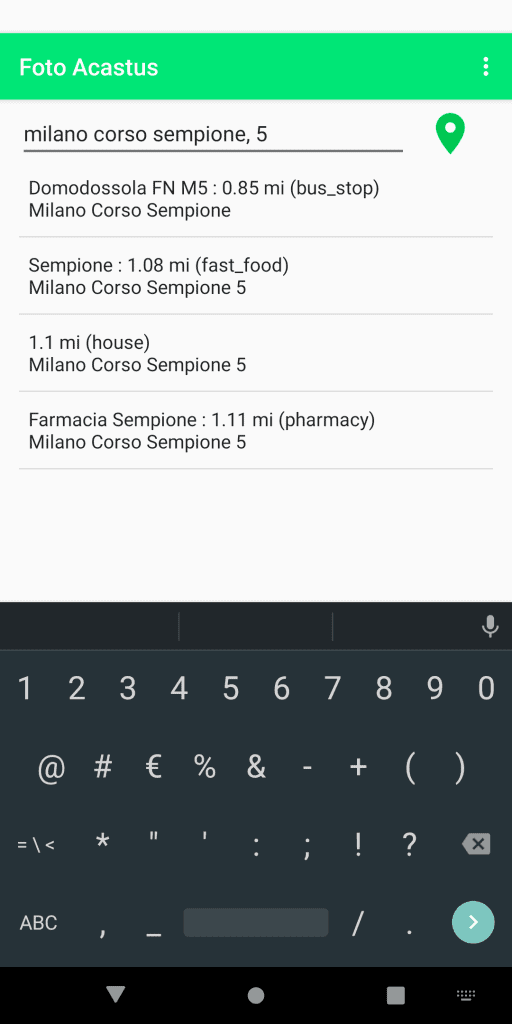Open the Sempione fast_food result
This screenshot has width=512, height=1024.
pos(256,276)
